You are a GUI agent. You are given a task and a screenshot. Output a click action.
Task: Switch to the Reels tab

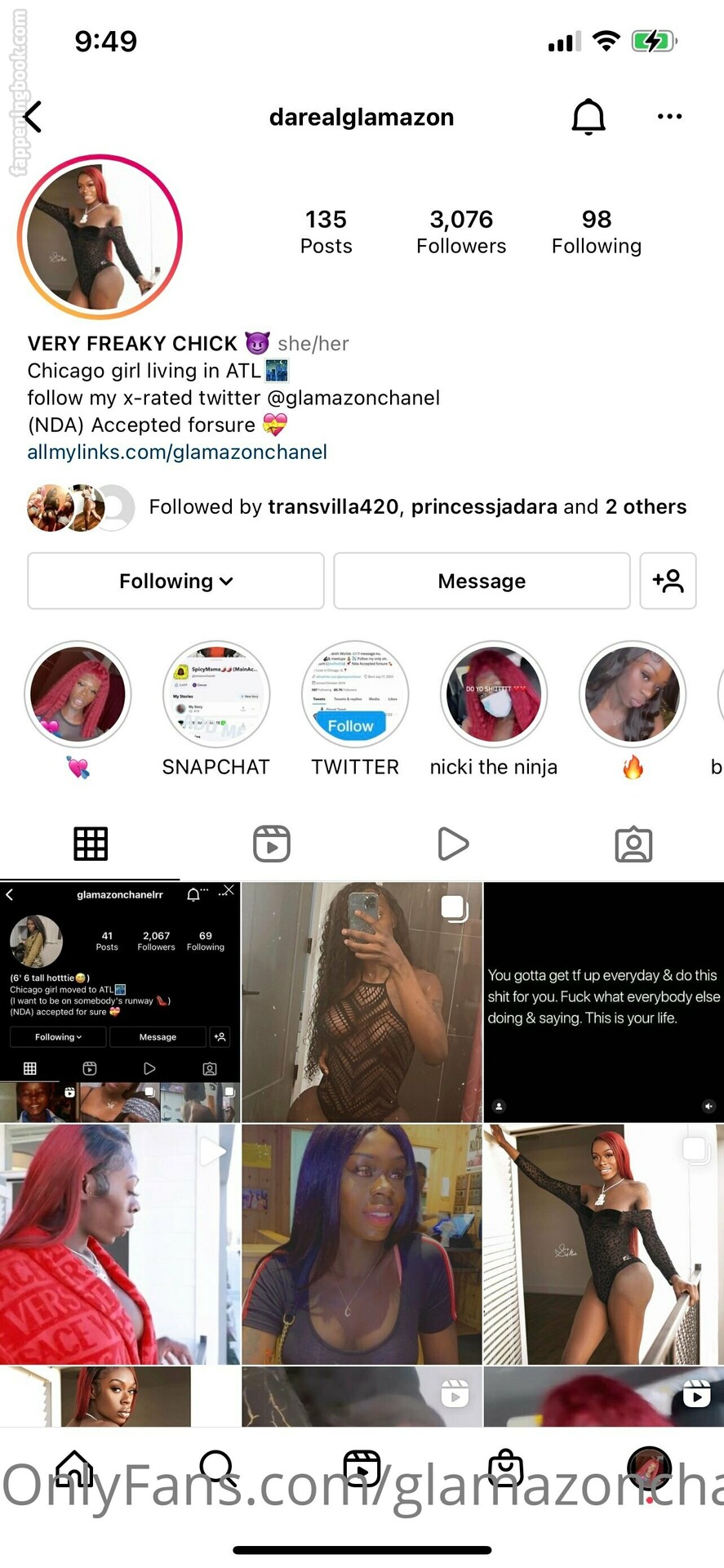pyautogui.click(x=272, y=844)
